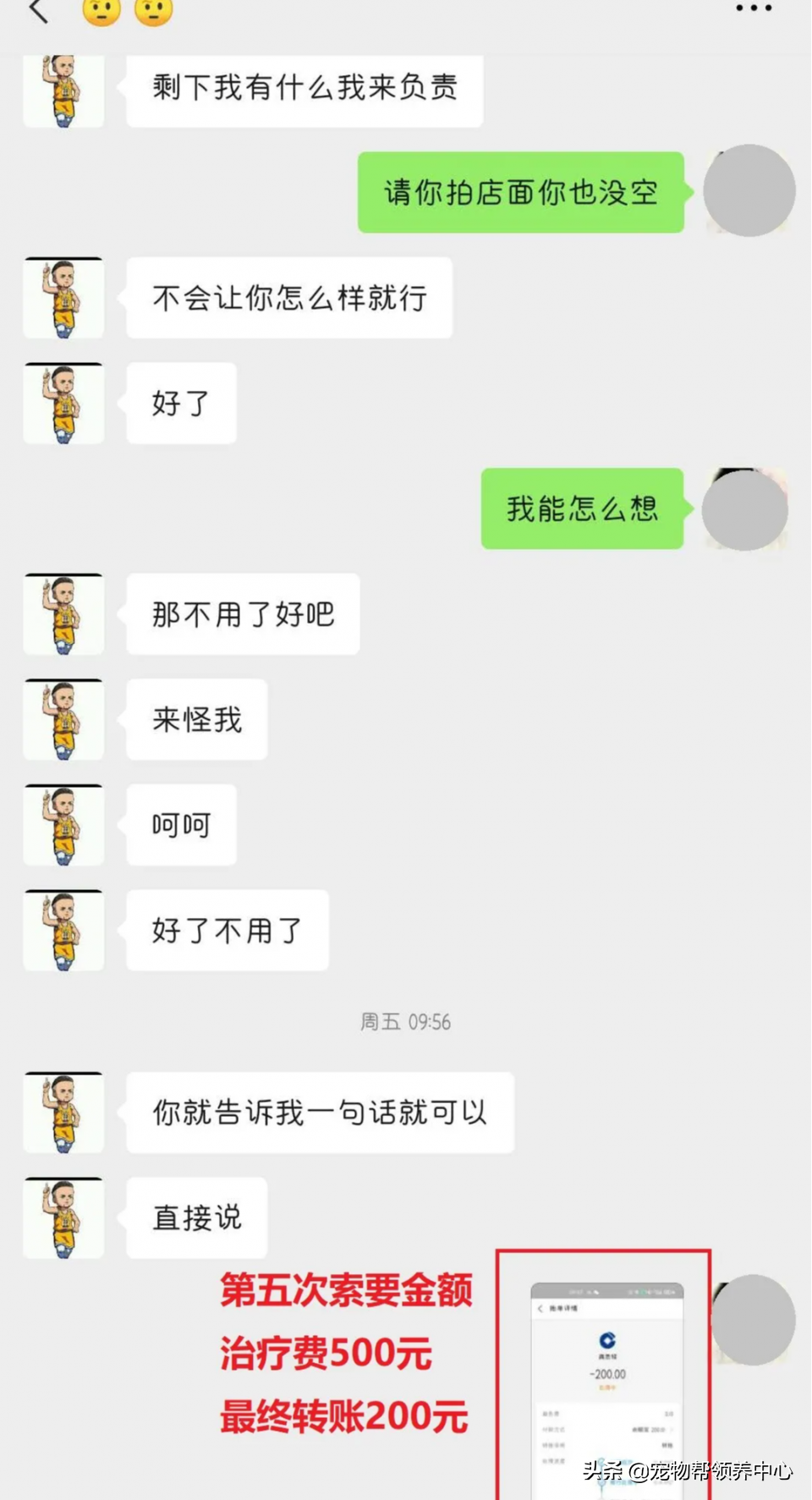
Task: Open the -200.00 transfer screenshot image
Action: 606,1387
